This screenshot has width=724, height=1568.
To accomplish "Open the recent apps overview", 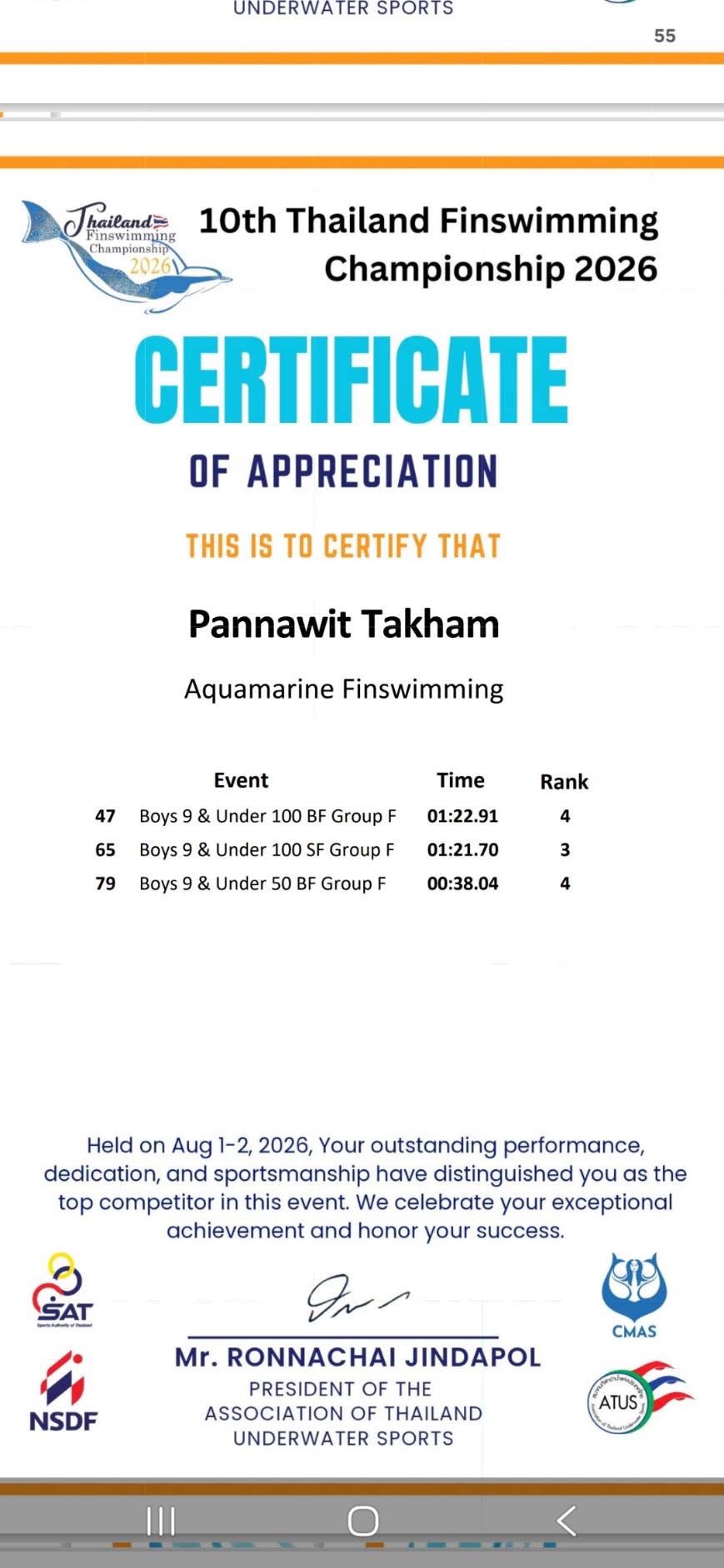I will pyautogui.click(x=161, y=1521).
